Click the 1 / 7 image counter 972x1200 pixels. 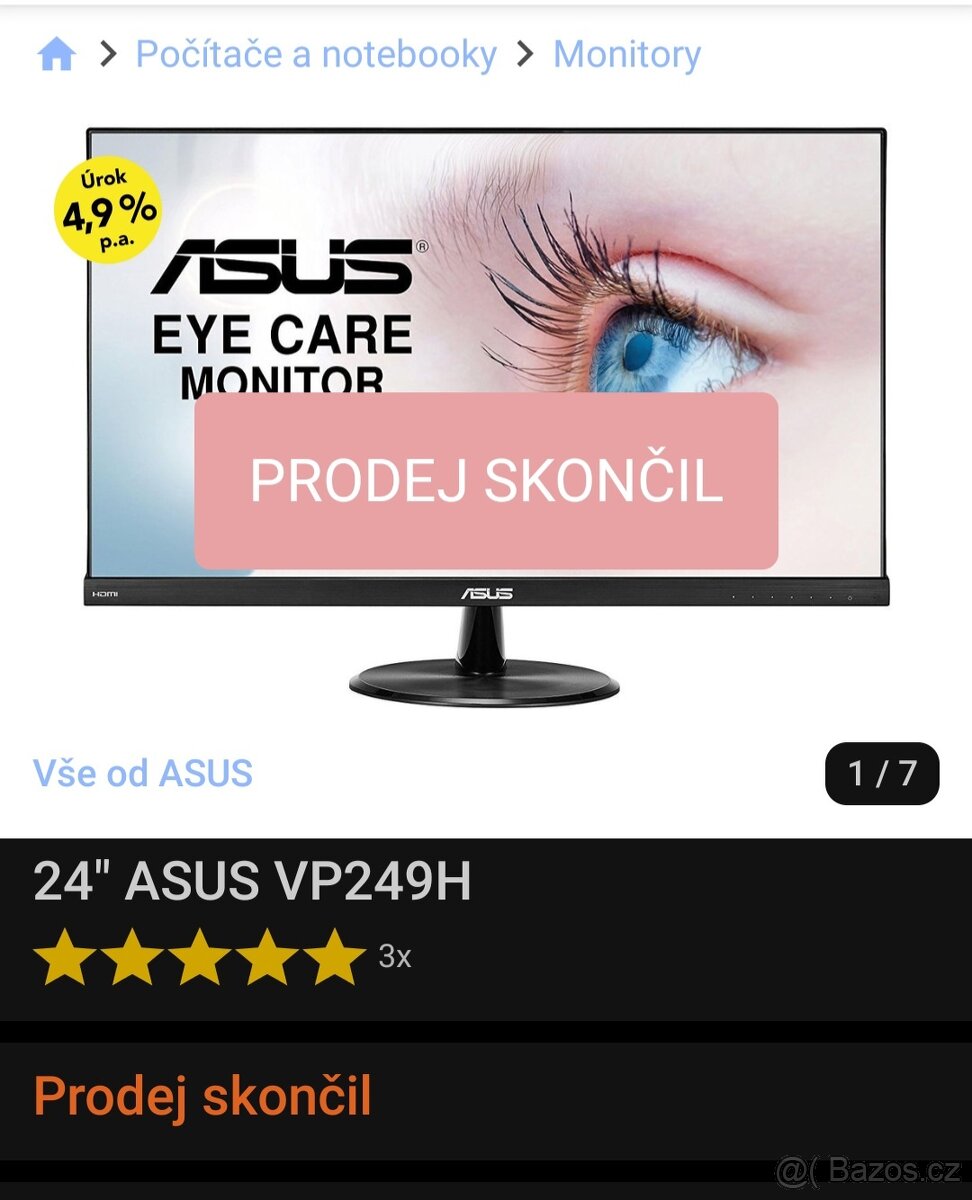884,771
